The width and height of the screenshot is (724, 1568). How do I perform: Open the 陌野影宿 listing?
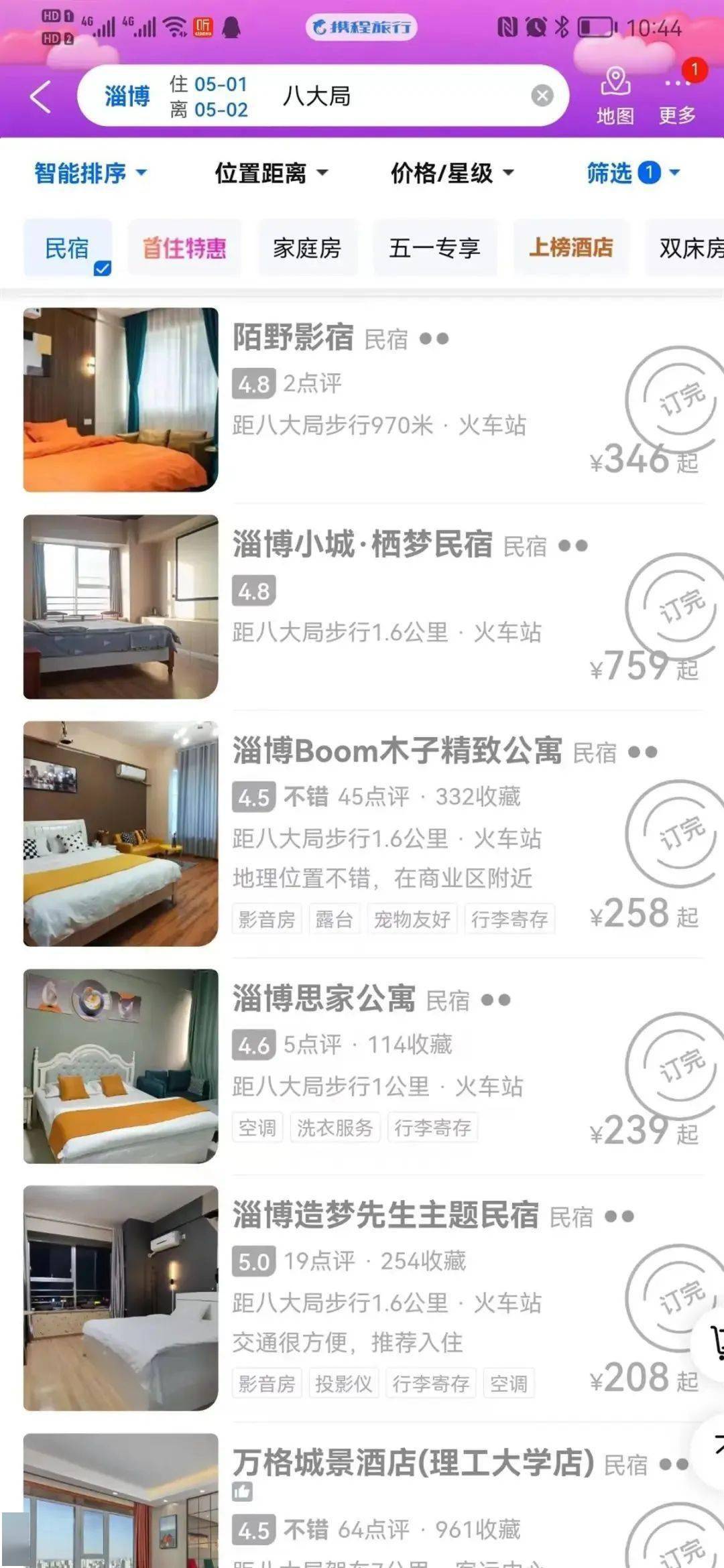click(x=293, y=337)
